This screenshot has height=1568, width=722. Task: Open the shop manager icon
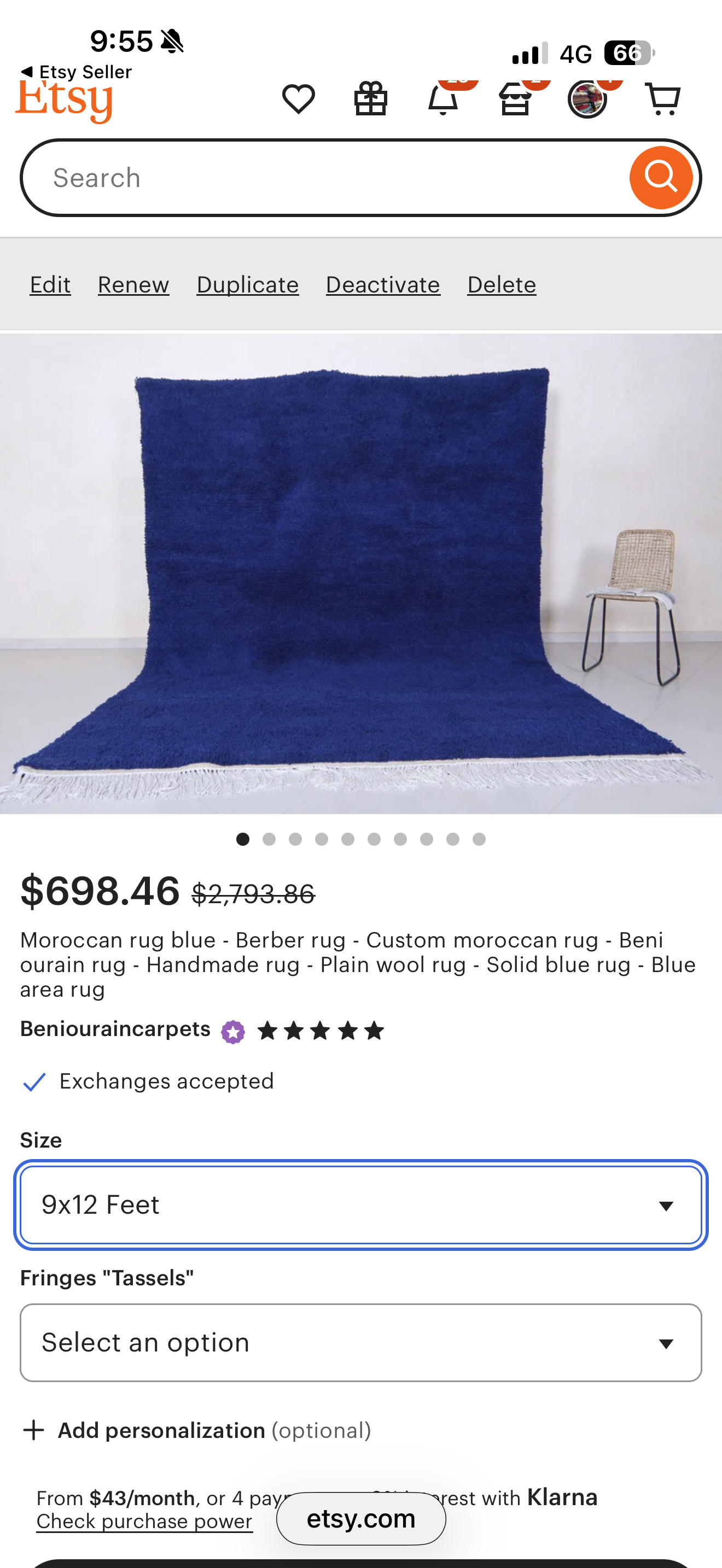[515, 99]
